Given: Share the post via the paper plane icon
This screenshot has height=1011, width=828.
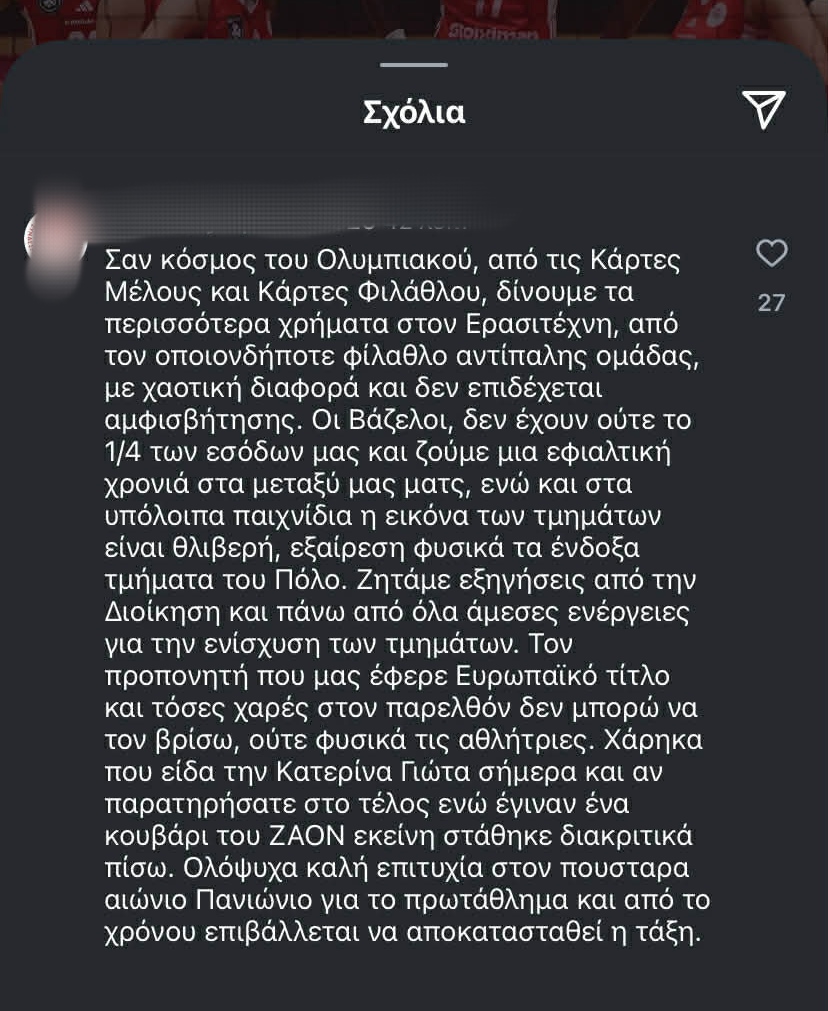Looking at the screenshot, I should tap(764, 109).
